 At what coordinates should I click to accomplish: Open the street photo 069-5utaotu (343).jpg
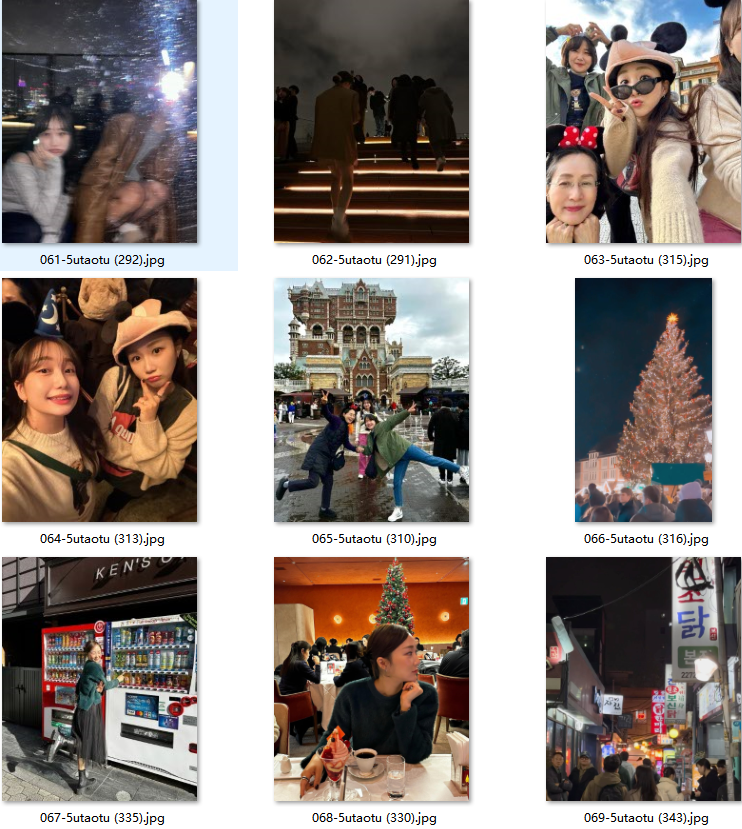(x=643, y=679)
